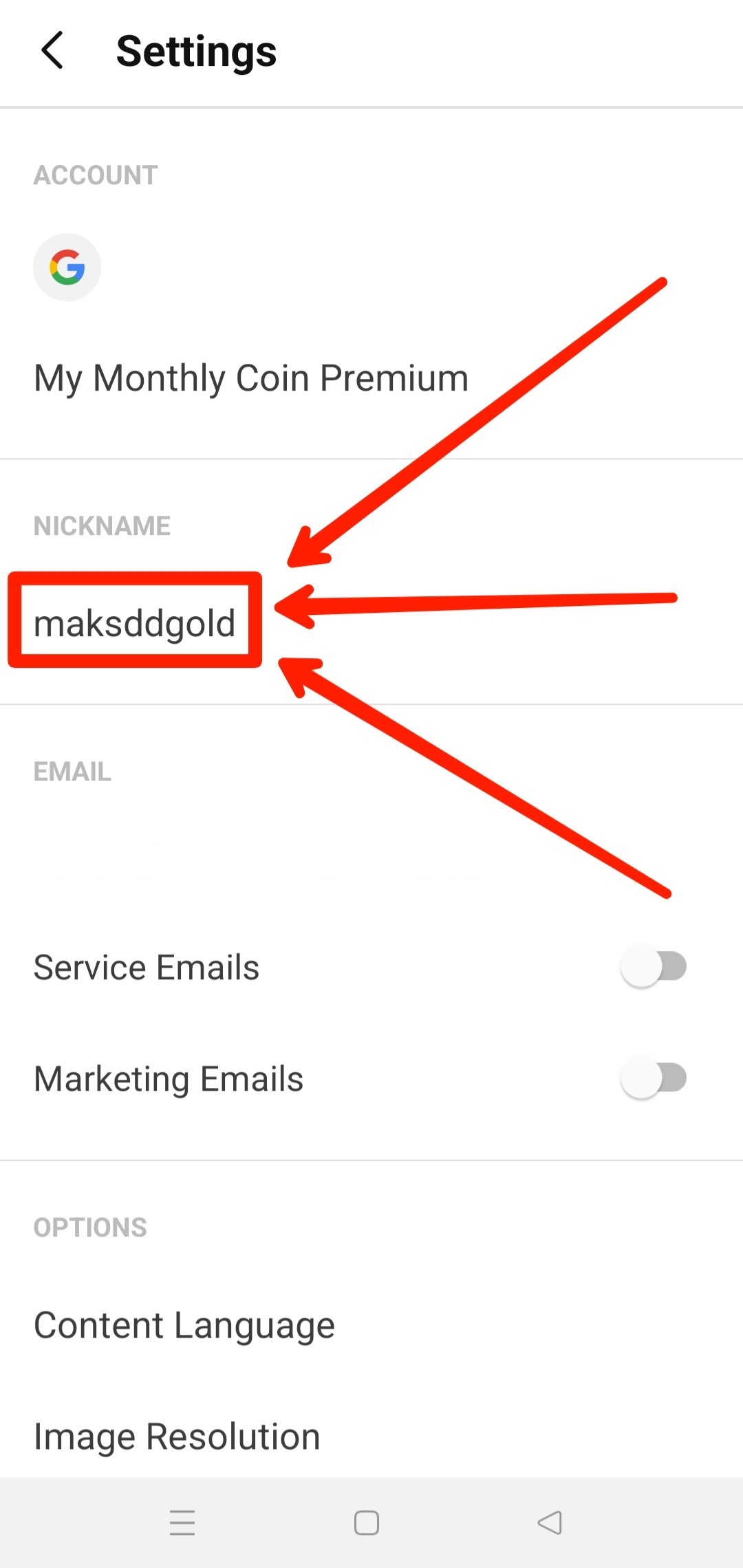Open recent apps from navigation bar

click(182, 1523)
